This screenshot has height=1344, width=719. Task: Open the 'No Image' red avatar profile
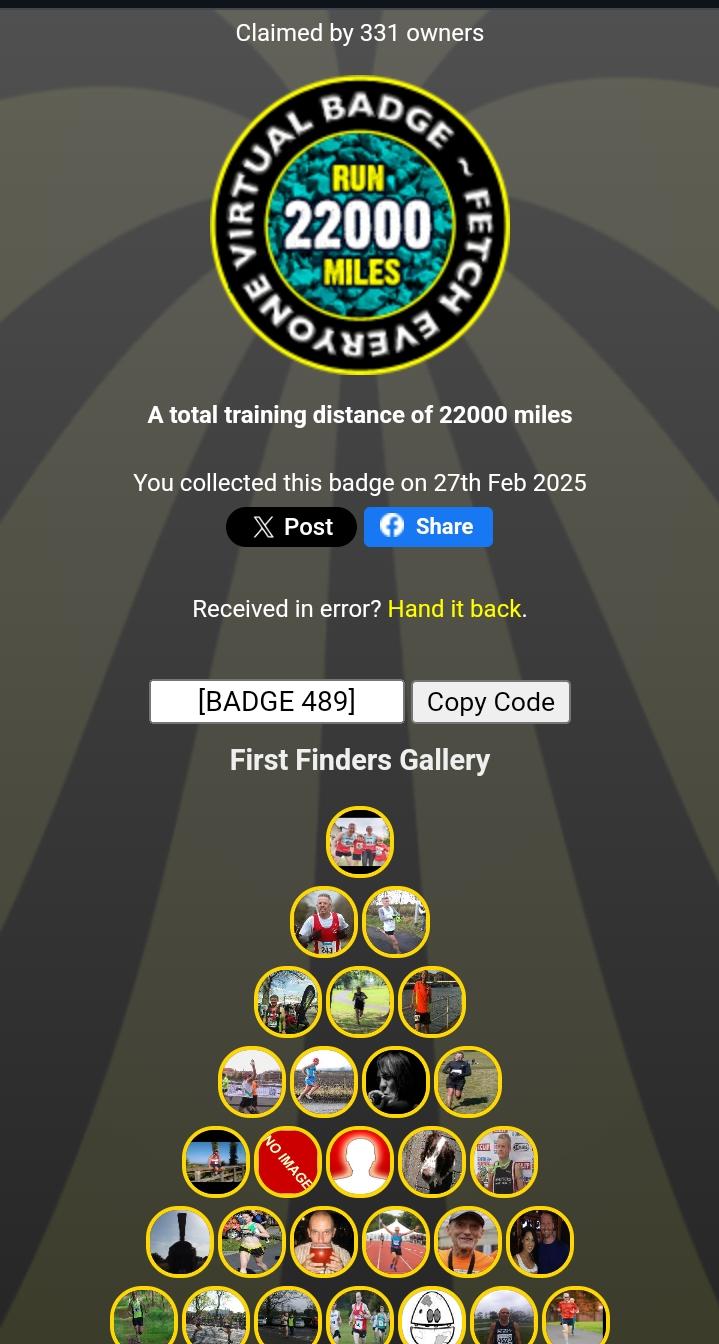tap(288, 1162)
